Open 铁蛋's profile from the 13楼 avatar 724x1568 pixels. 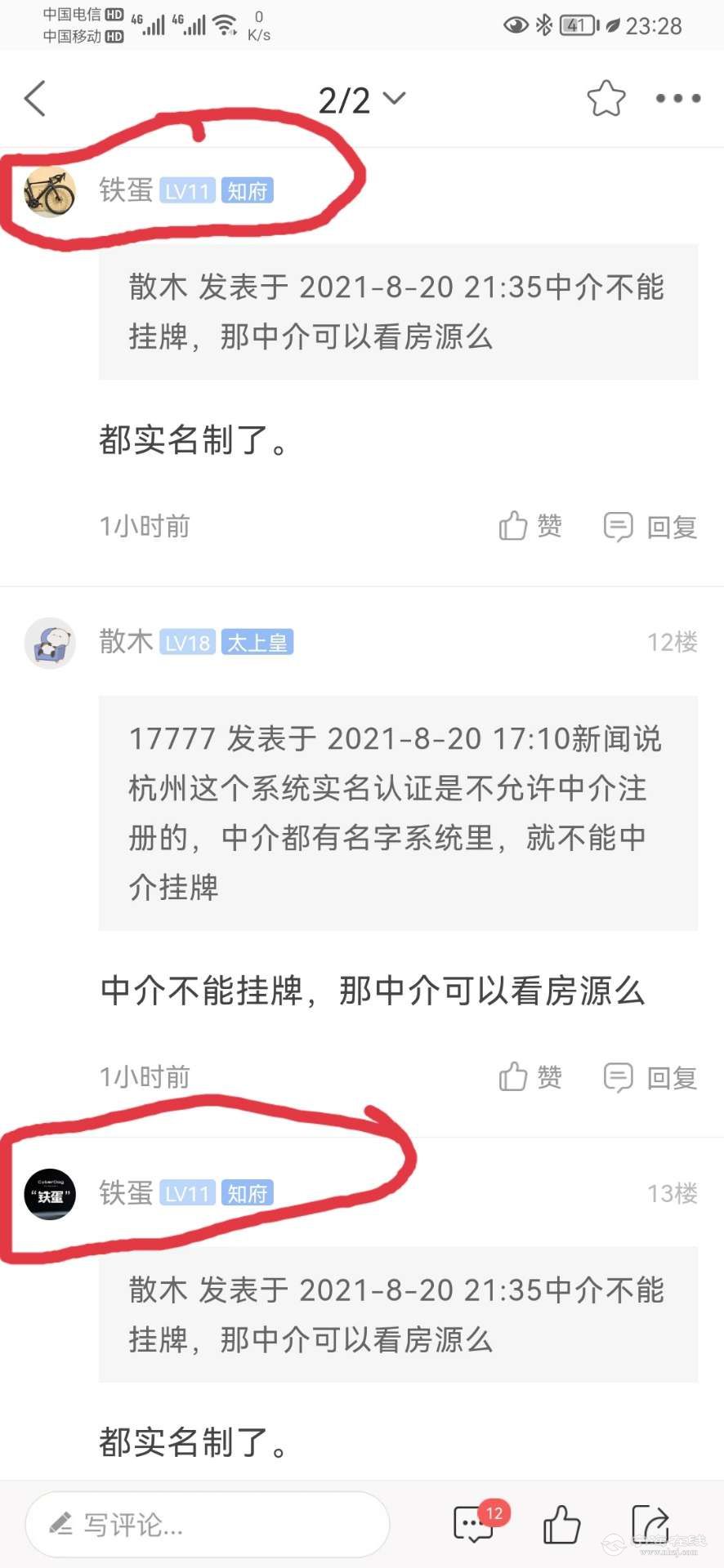[x=50, y=1194]
